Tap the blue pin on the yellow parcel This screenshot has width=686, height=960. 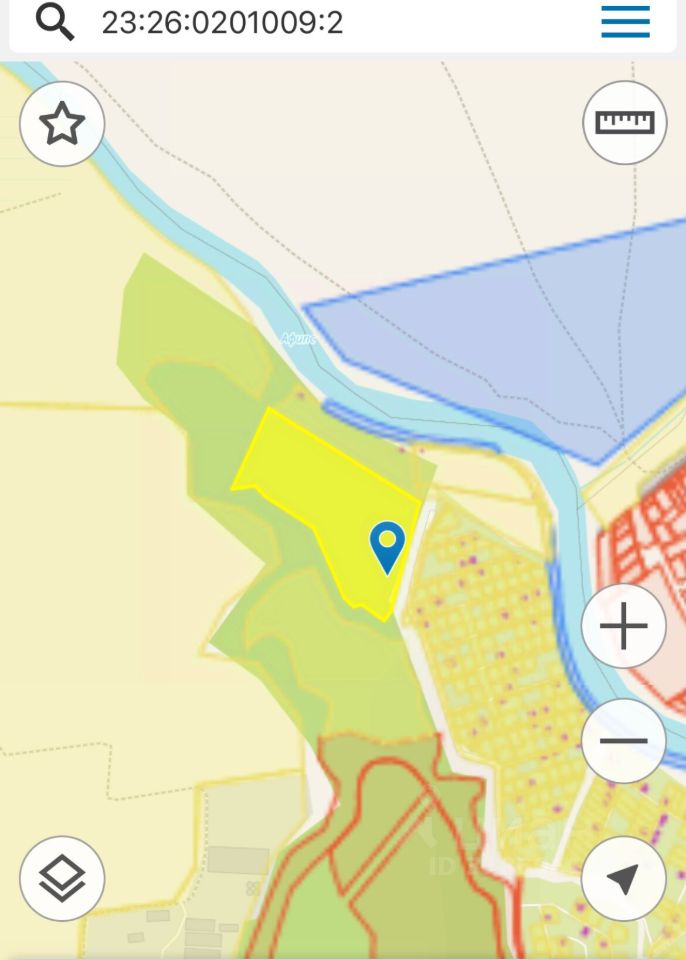click(387, 545)
